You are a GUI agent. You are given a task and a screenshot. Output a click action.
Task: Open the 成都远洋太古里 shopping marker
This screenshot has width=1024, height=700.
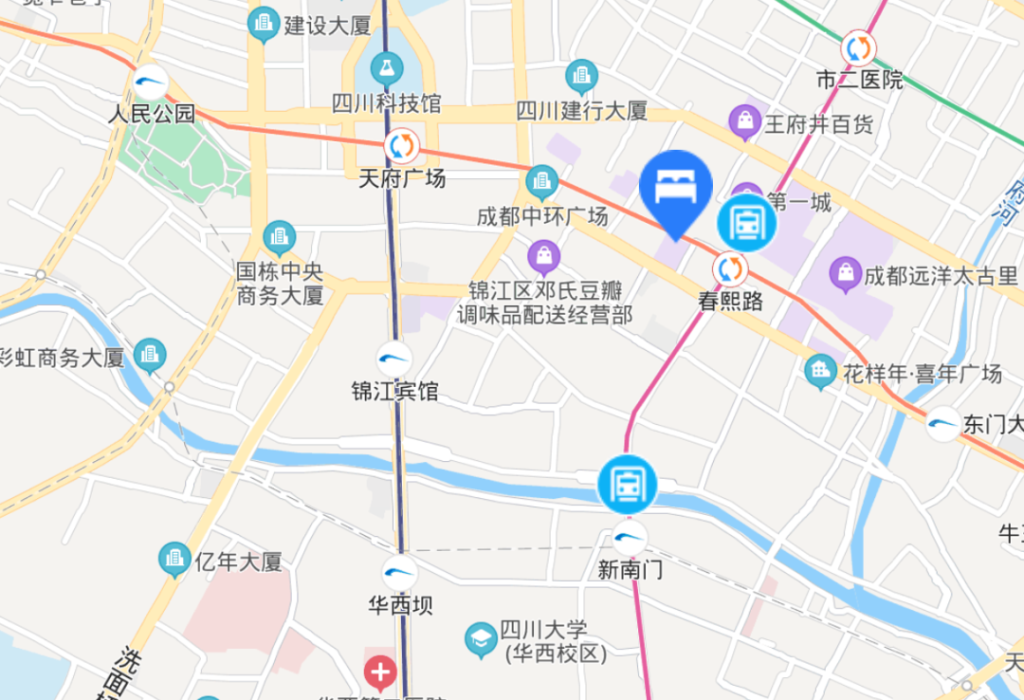[846, 272]
